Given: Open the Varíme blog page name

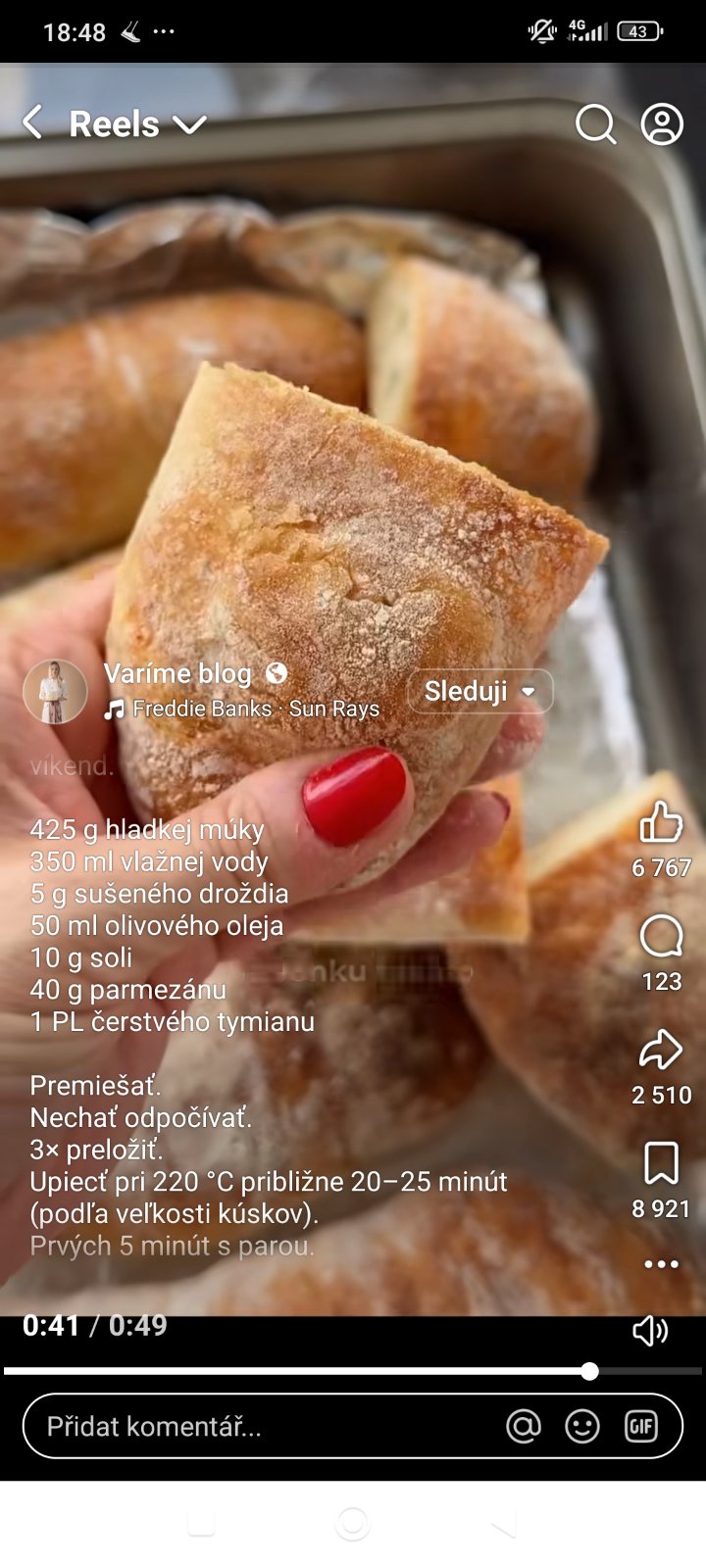Looking at the screenshot, I should (177, 673).
